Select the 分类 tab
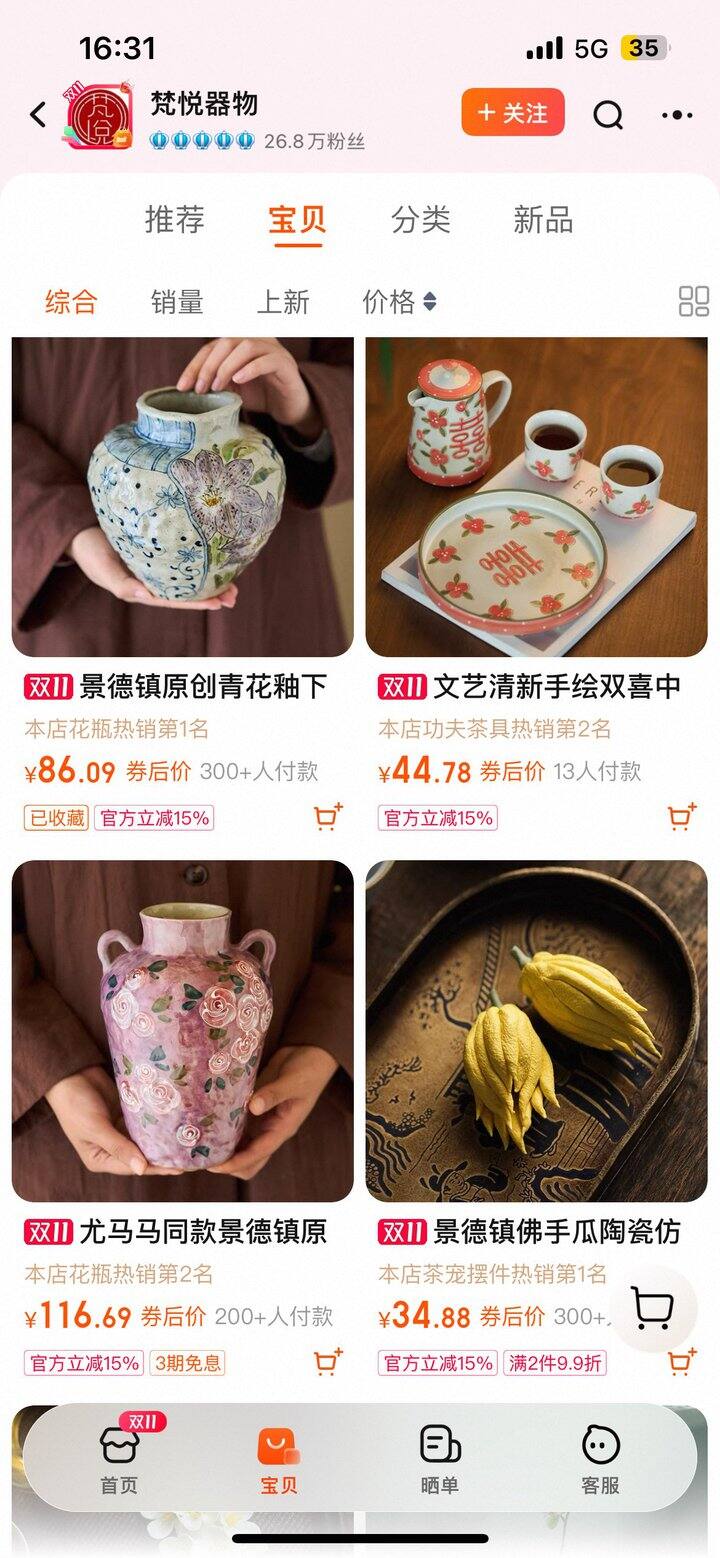Screen dimensions: 720x1558 click(420, 220)
